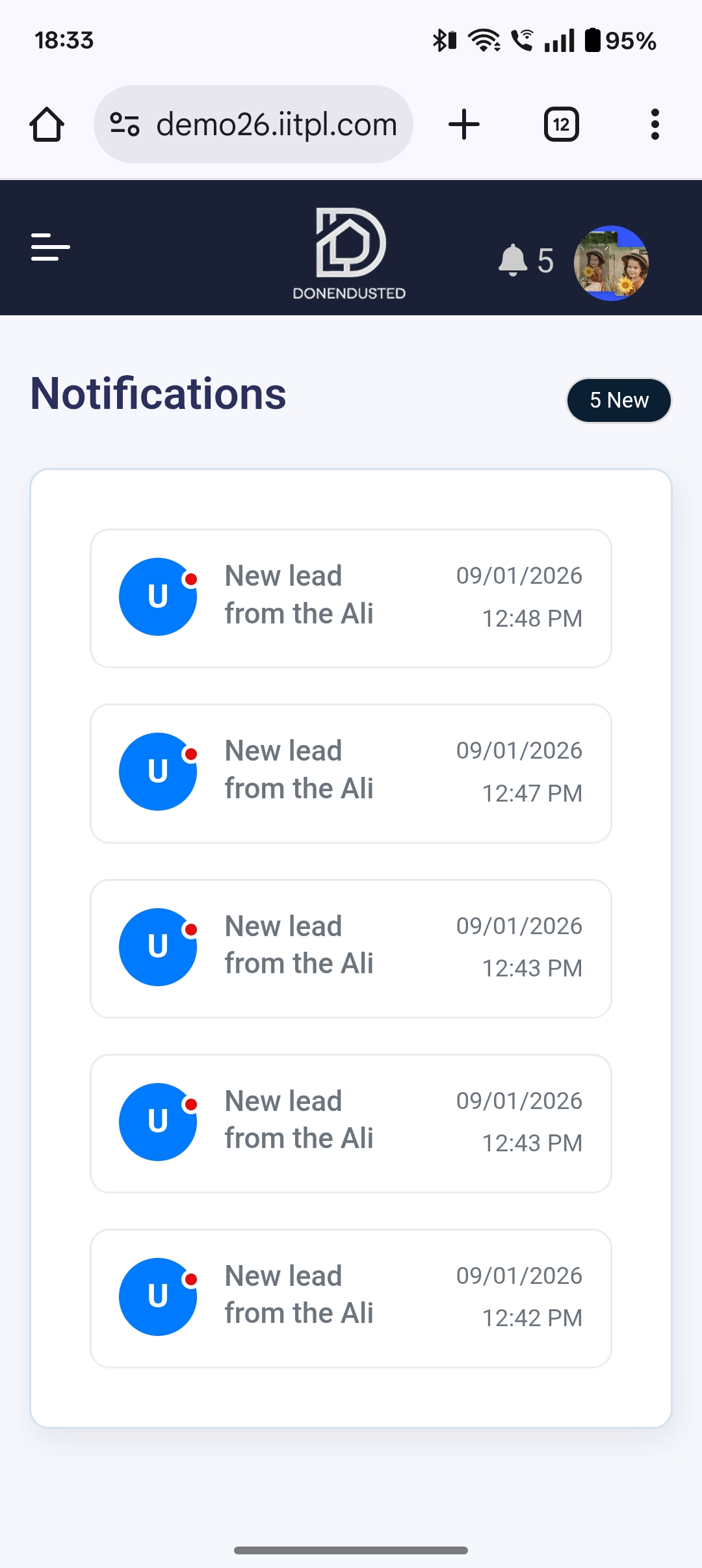Open the hamburger side menu
This screenshot has height=1568, width=702.
click(x=51, y=247)
